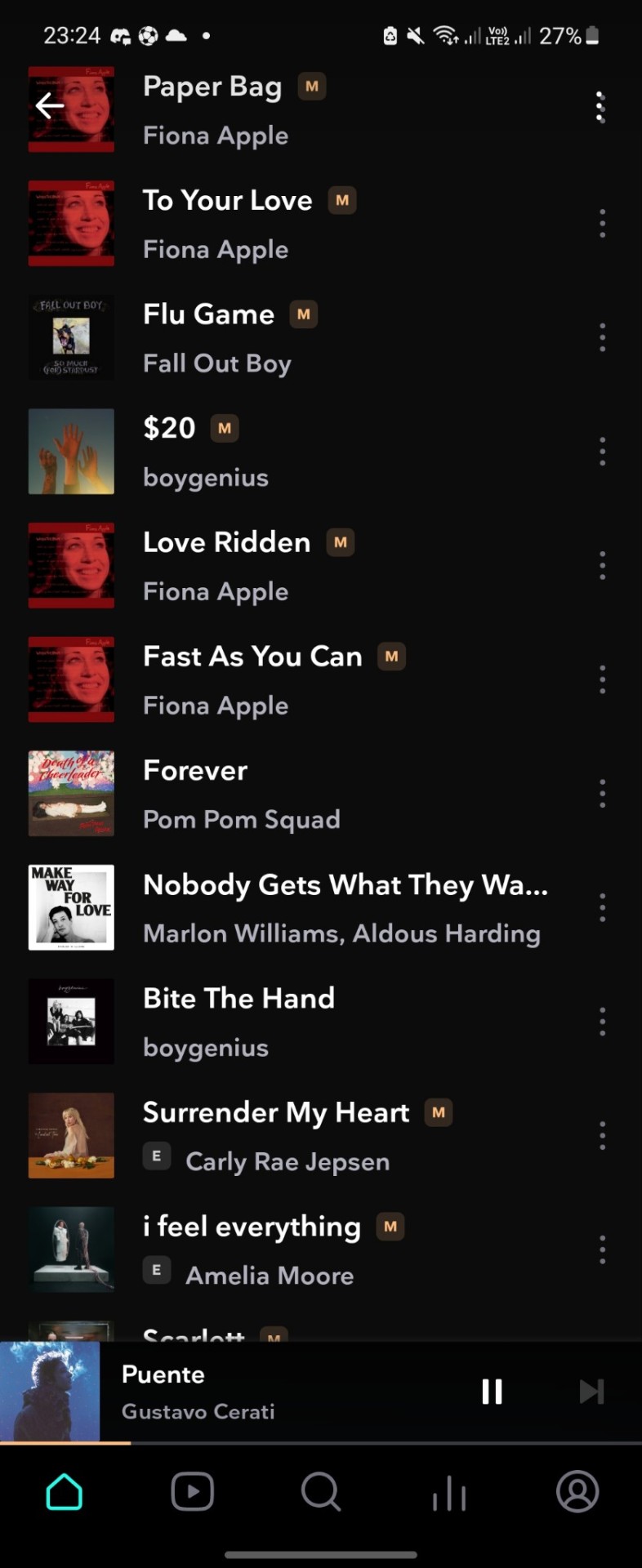642x1568 pixels.
Task: Switch to the Videos tab
Action: [x=193, y=1493]
